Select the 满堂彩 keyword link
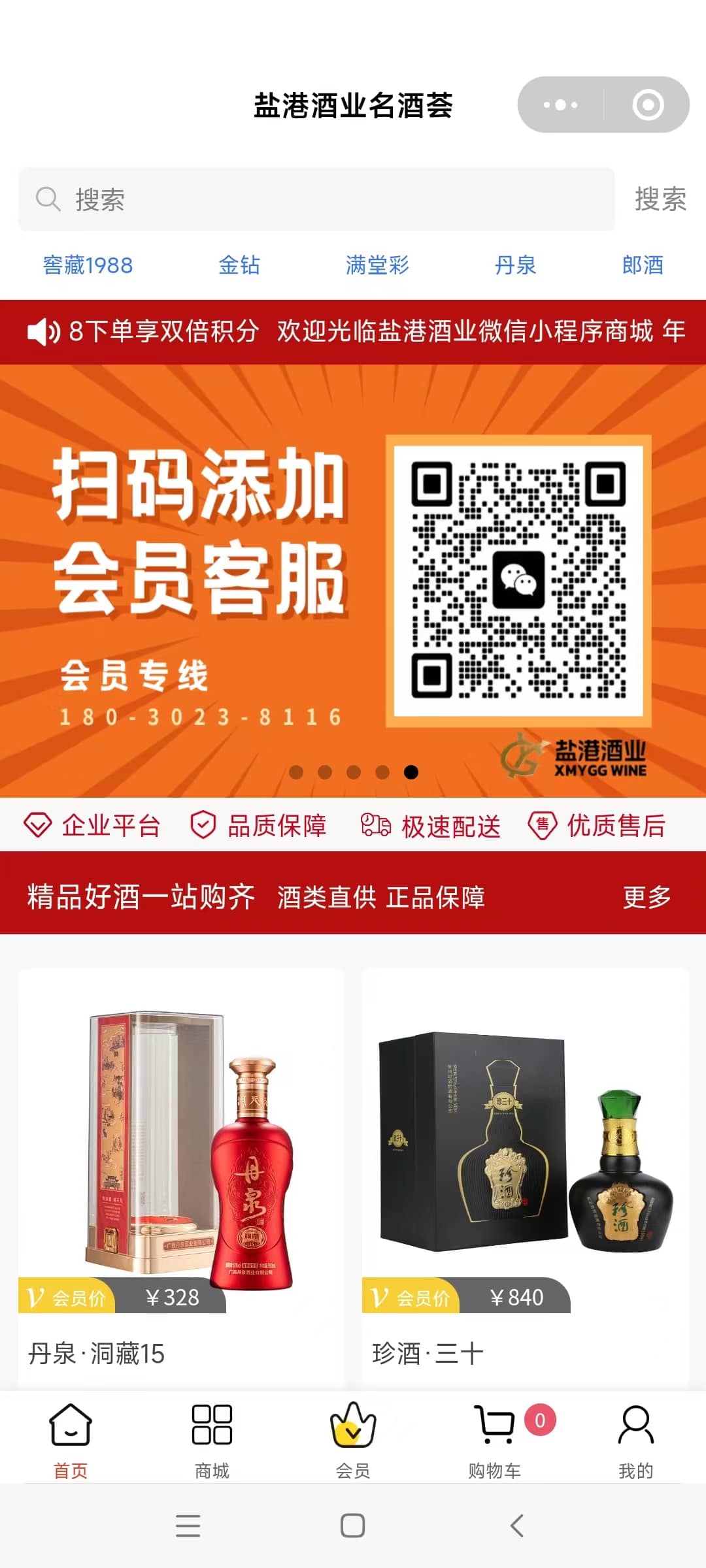The width and height of the screenshot is (706, 1568). (377, 265)
